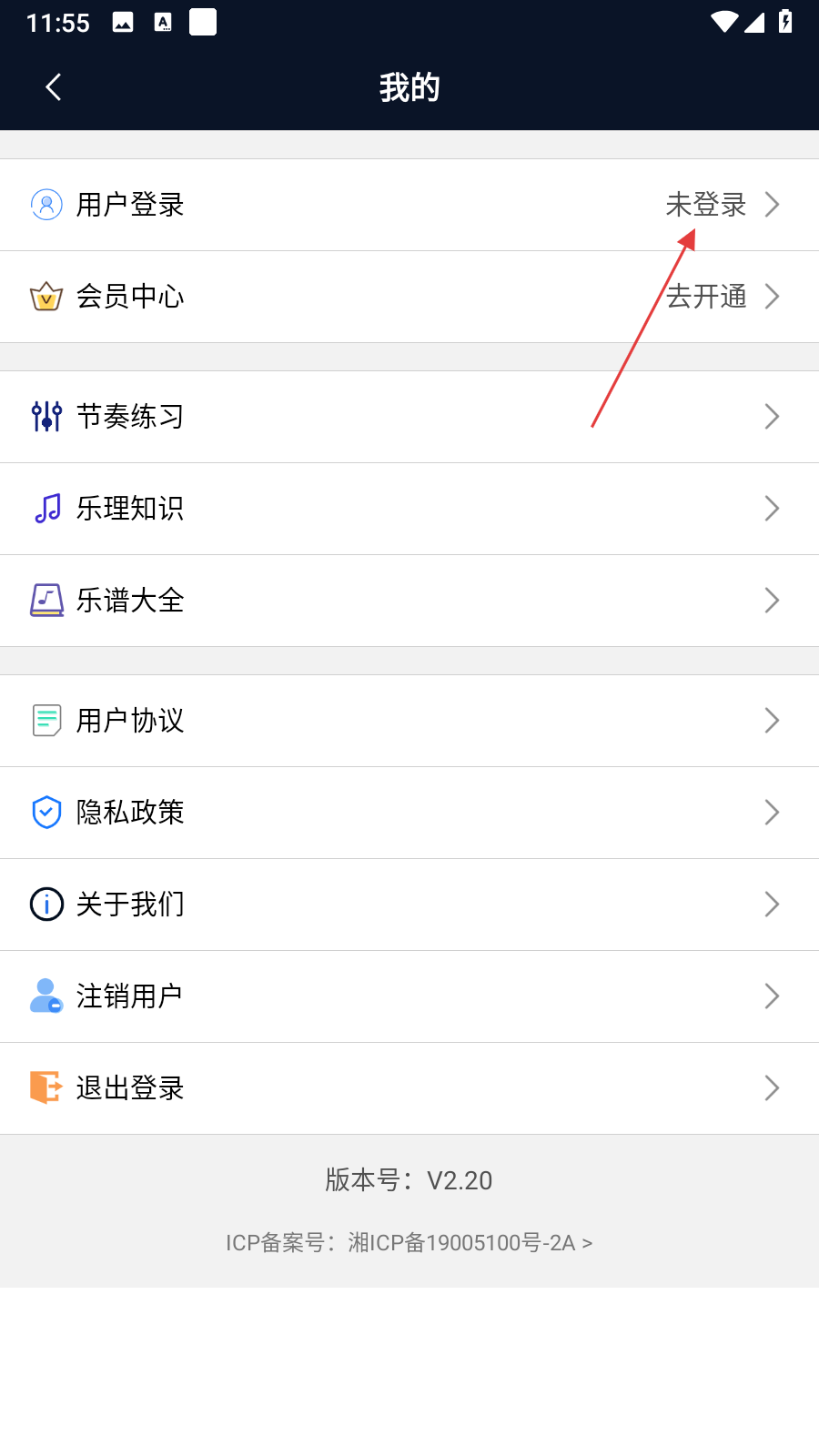
Task: Open 用户登录 to sign in
Action: tap(409, 205)
